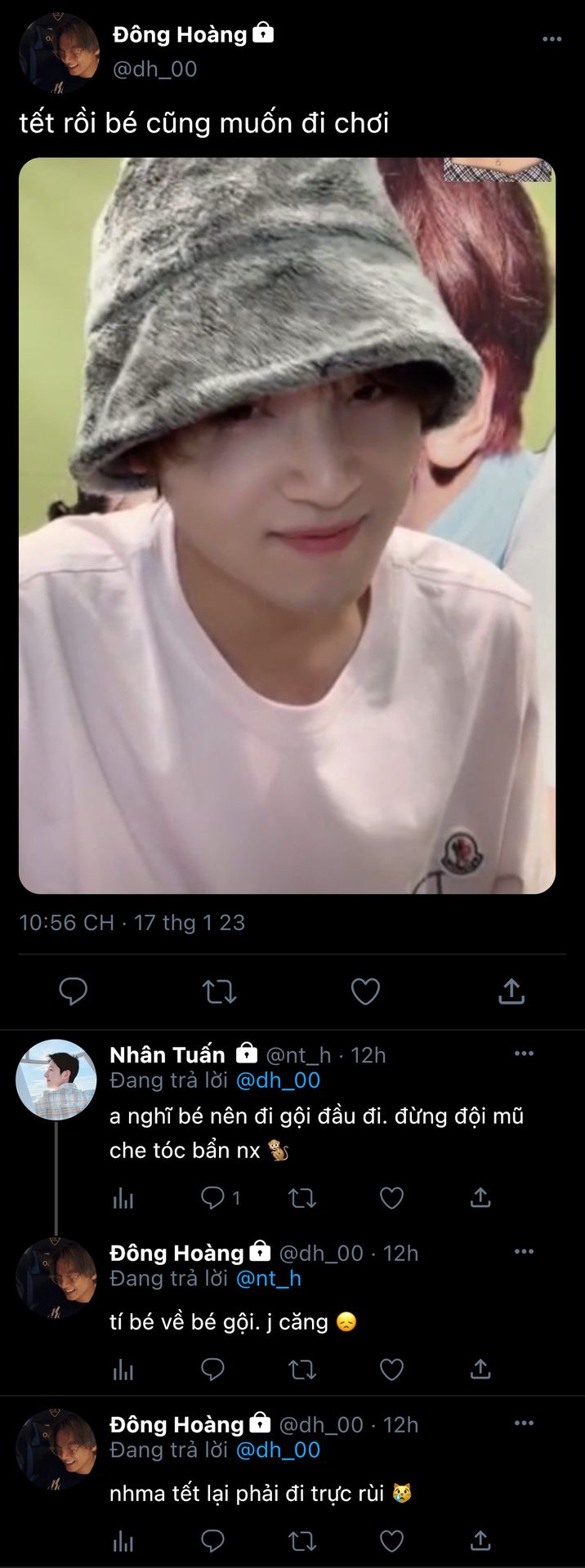
Task: Open Nhân Tuấn's profile avatar
Action: 56,1080
